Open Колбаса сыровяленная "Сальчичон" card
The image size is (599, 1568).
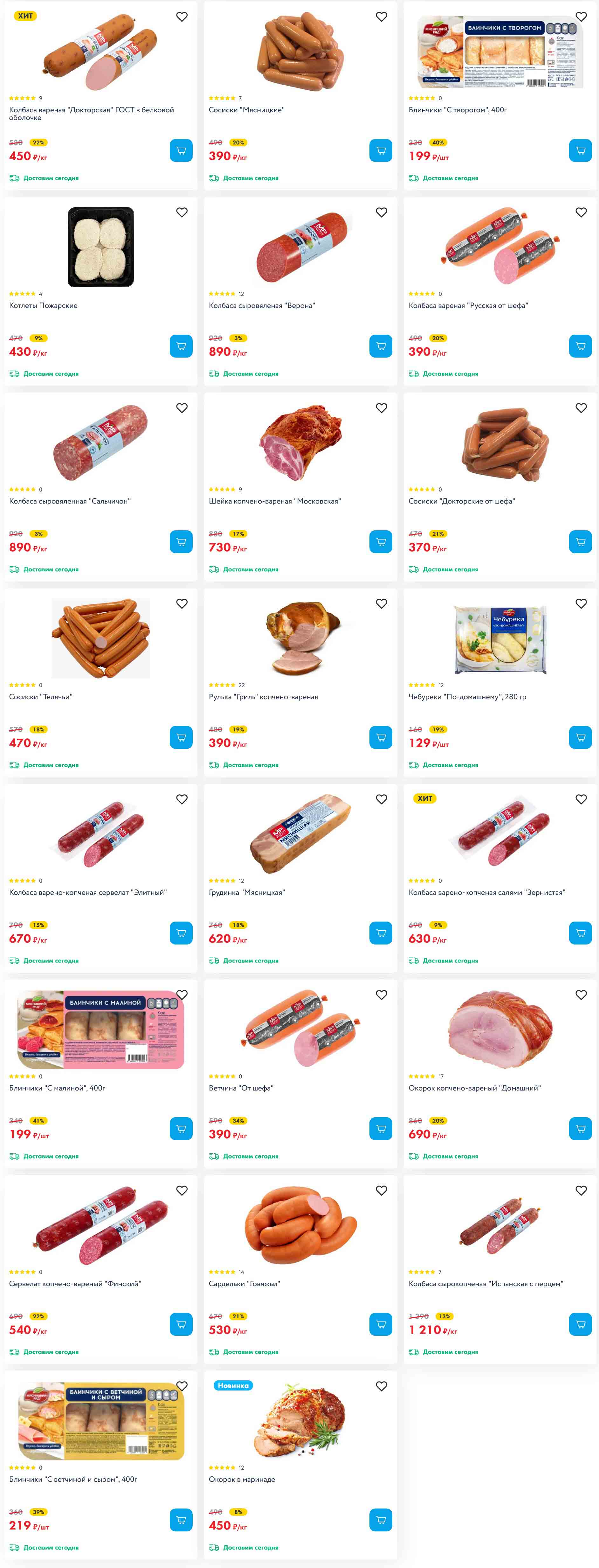(x=70, y=501)
